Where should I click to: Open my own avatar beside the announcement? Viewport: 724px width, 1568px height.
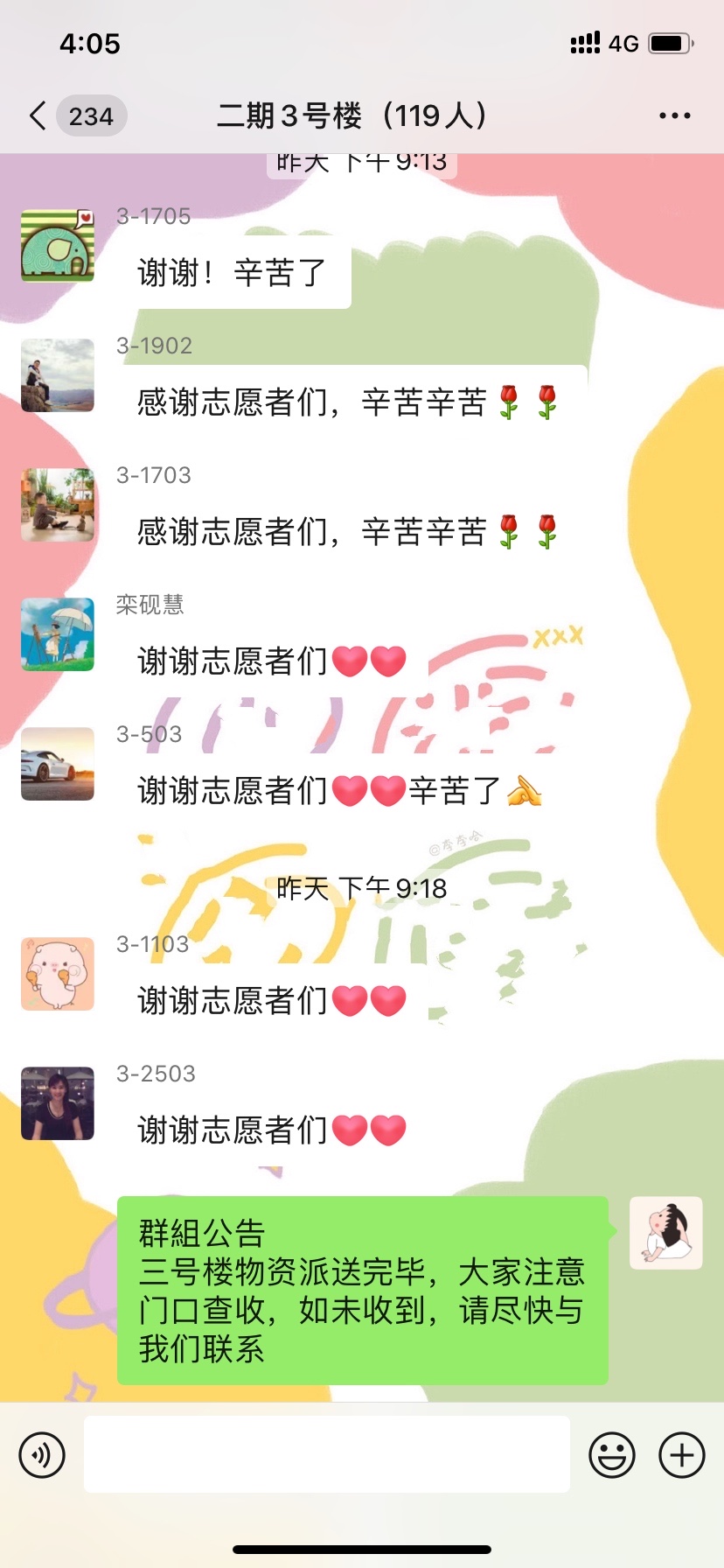point(666,1233)
